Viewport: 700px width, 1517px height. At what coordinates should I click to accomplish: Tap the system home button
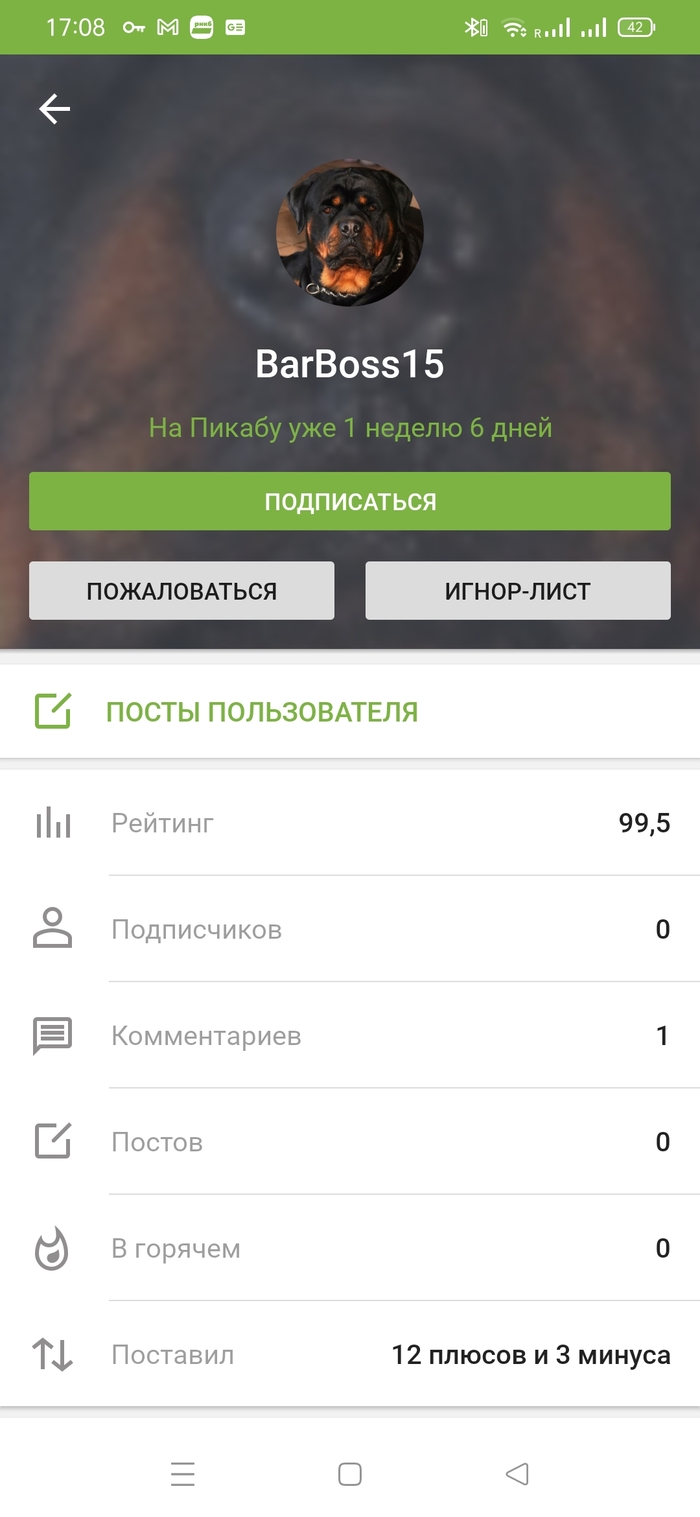pyautogui.click(x=350, y=1474)
